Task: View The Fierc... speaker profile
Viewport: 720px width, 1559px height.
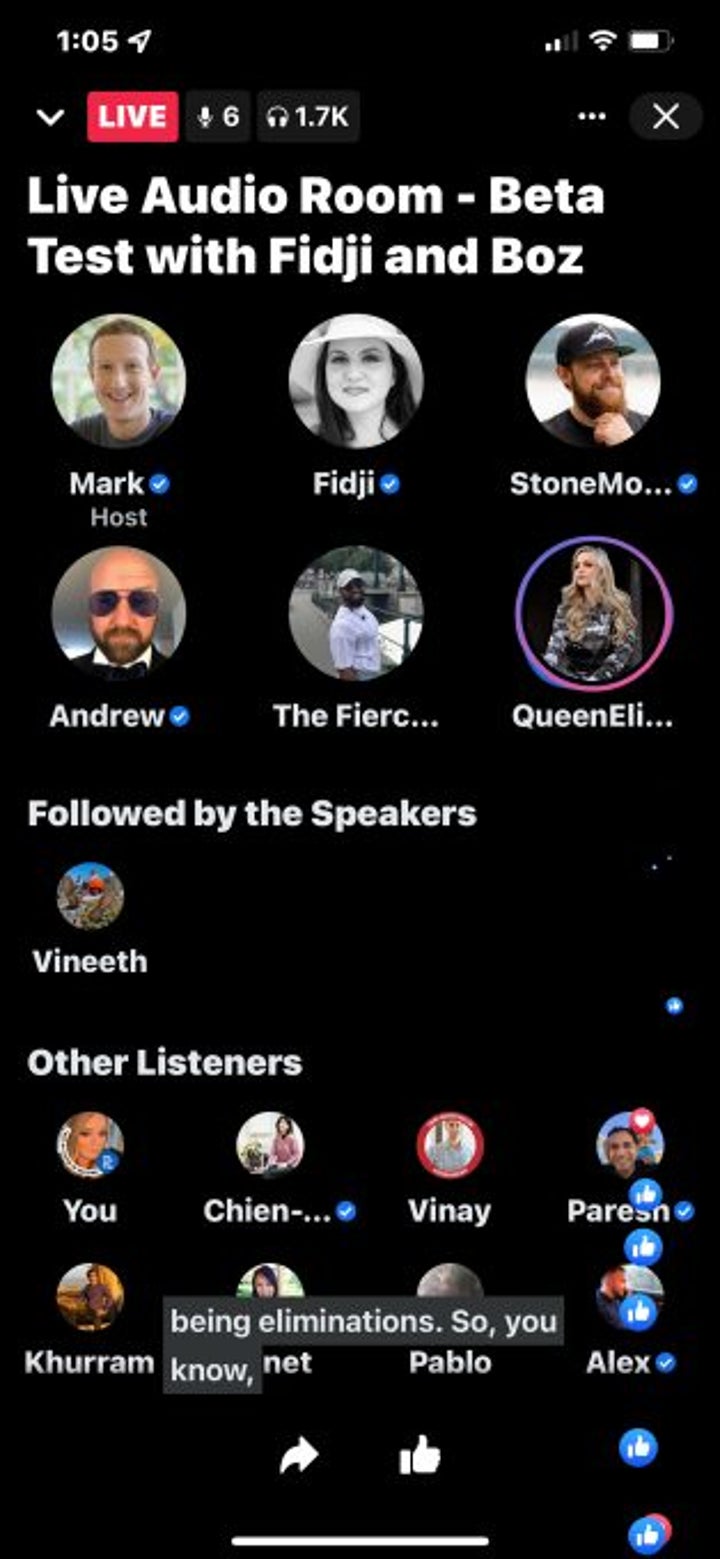Action: (355, 613)
